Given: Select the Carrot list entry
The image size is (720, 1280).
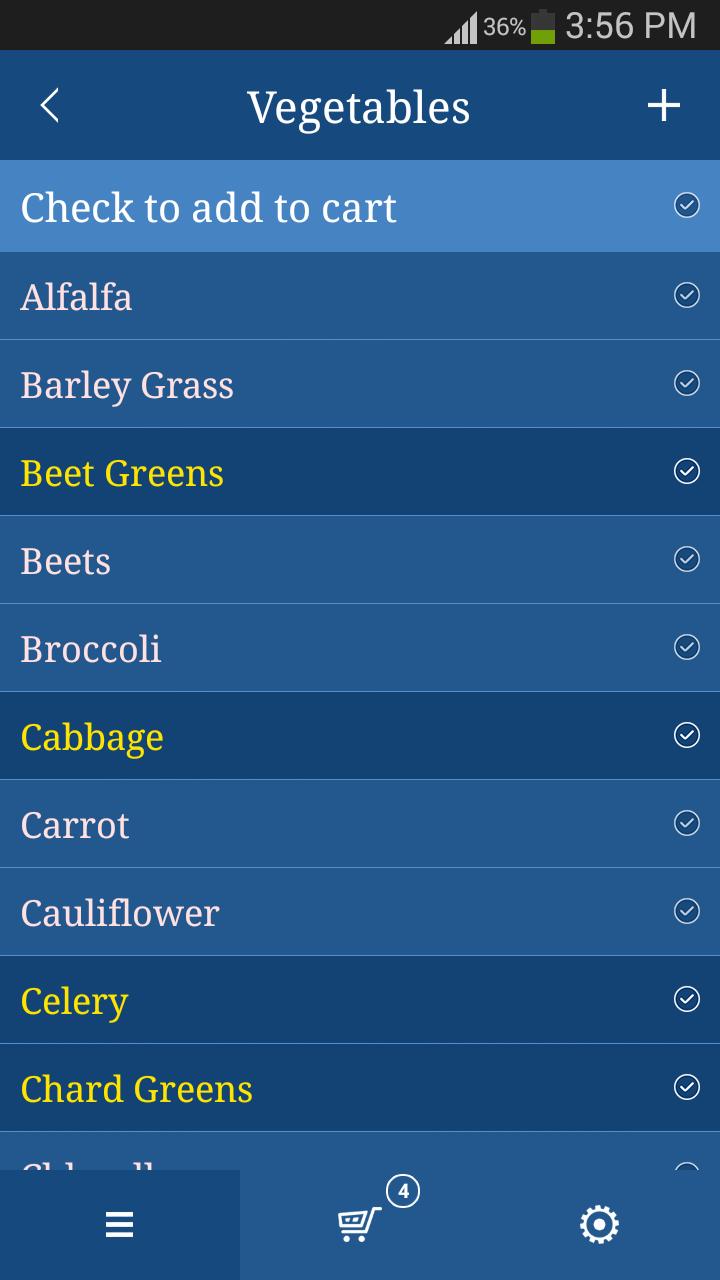Looking at the screenshot, I should coord(300,823).
